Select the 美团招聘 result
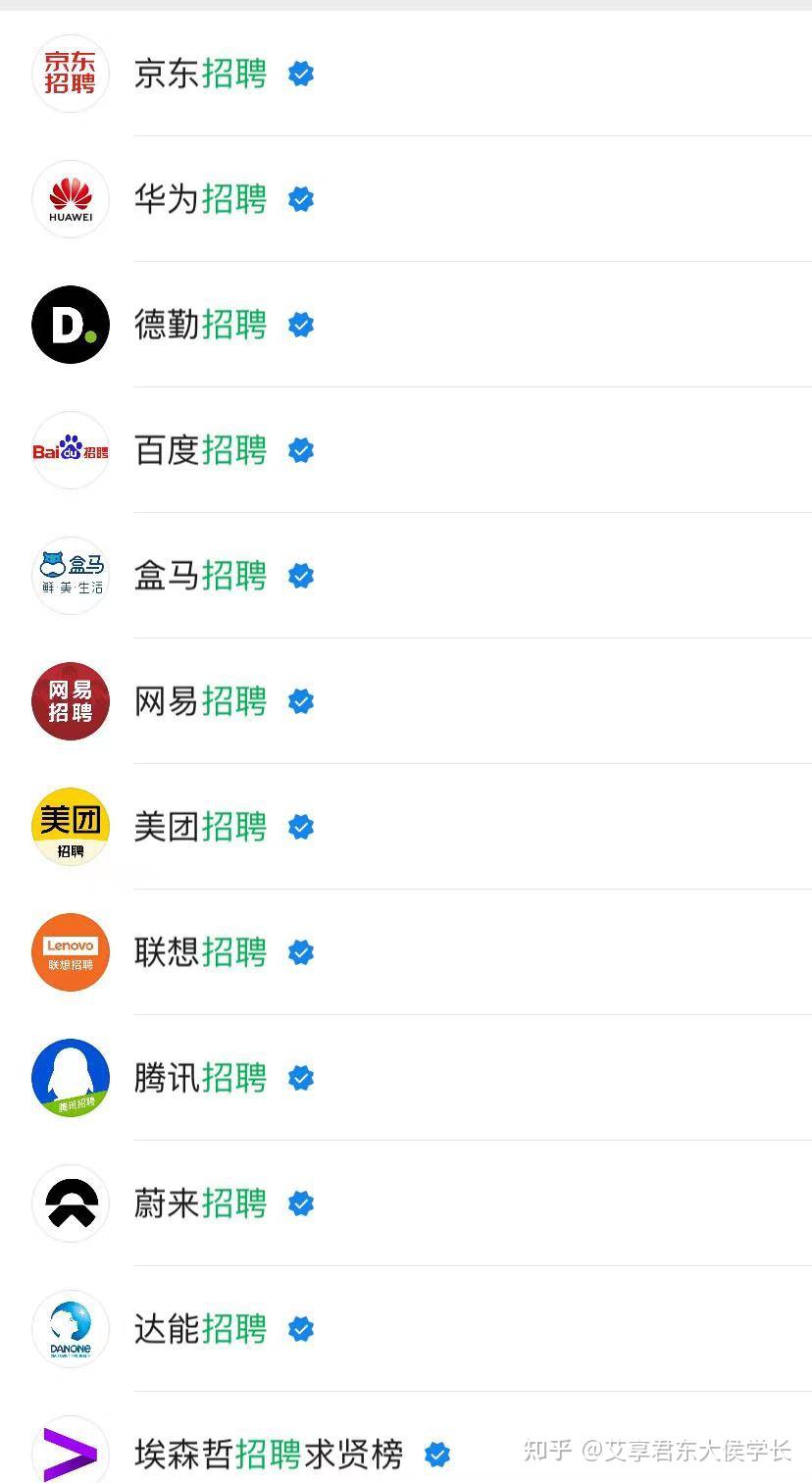The width and height of the screenshot is (812, 1483). click(406, 827)
